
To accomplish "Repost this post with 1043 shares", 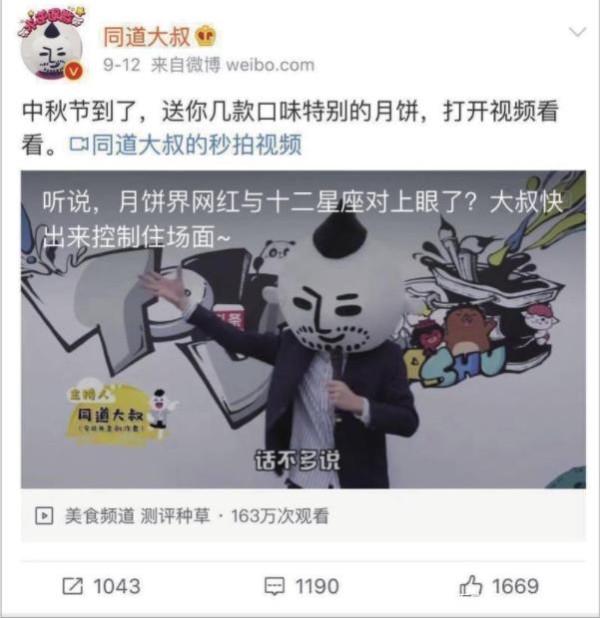I will pyautogui.click(x=100, y=586).
